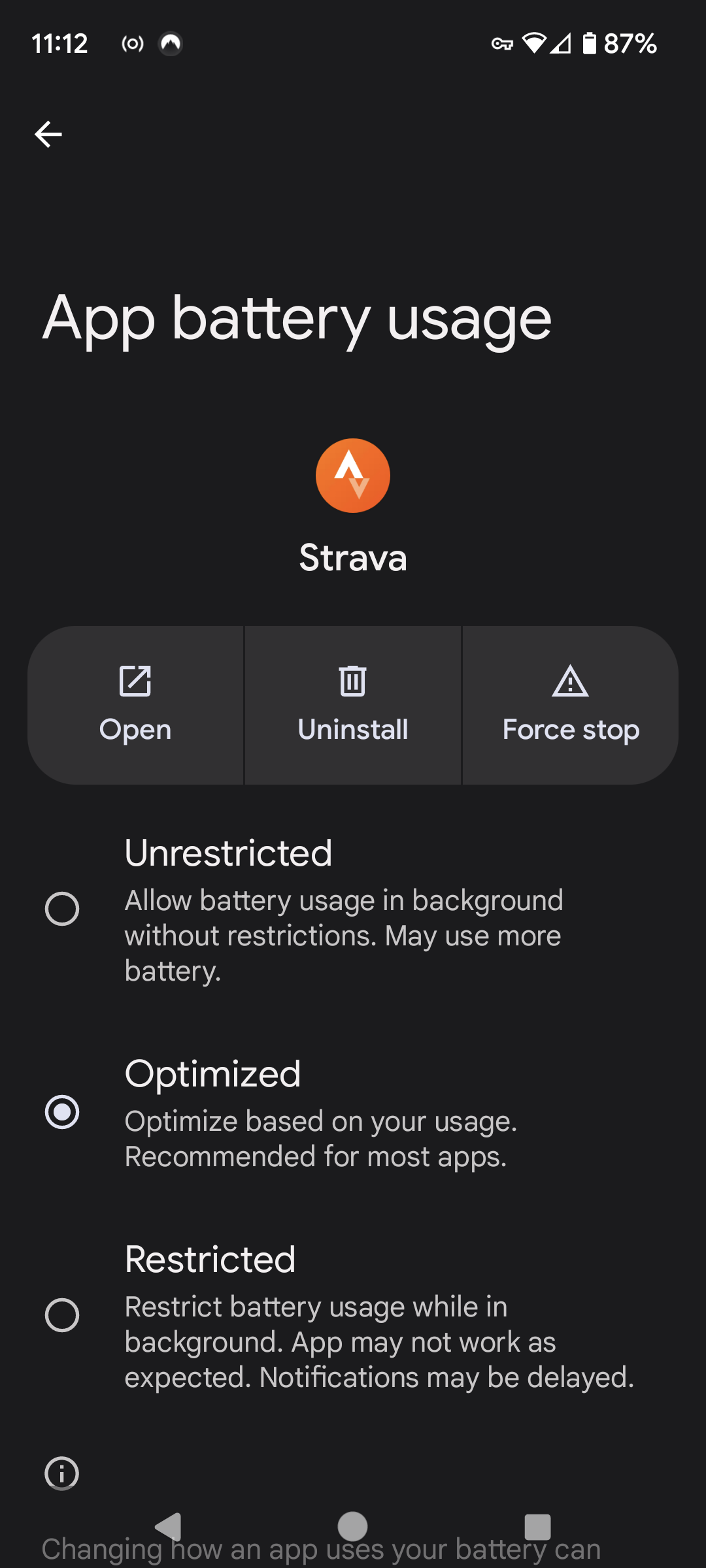Set battery usage to Restricted

(62, 1315)
